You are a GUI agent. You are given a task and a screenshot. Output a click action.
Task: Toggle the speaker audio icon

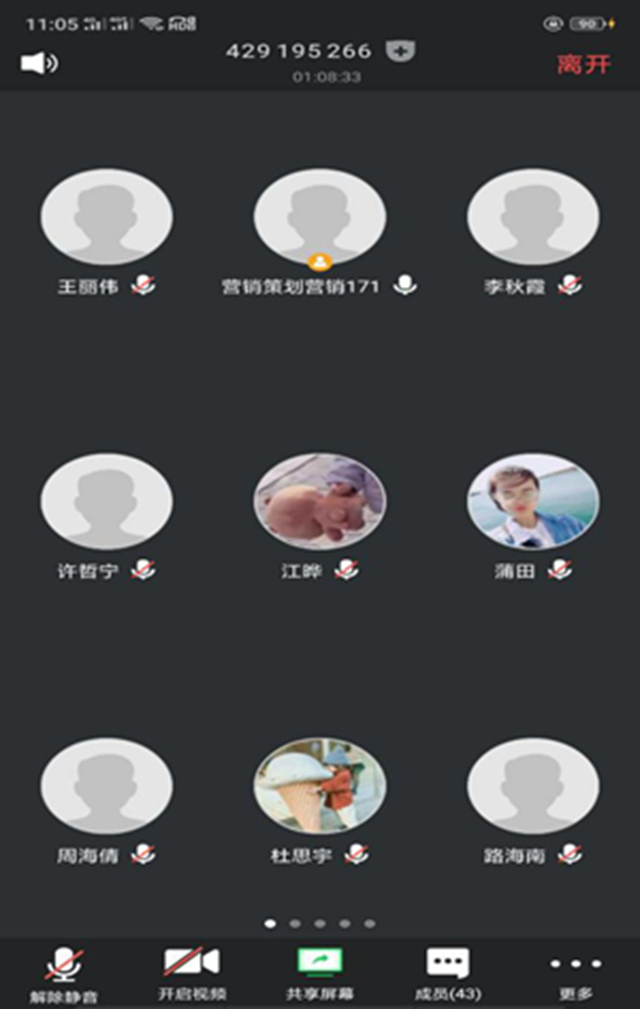(x=39, y=63)
